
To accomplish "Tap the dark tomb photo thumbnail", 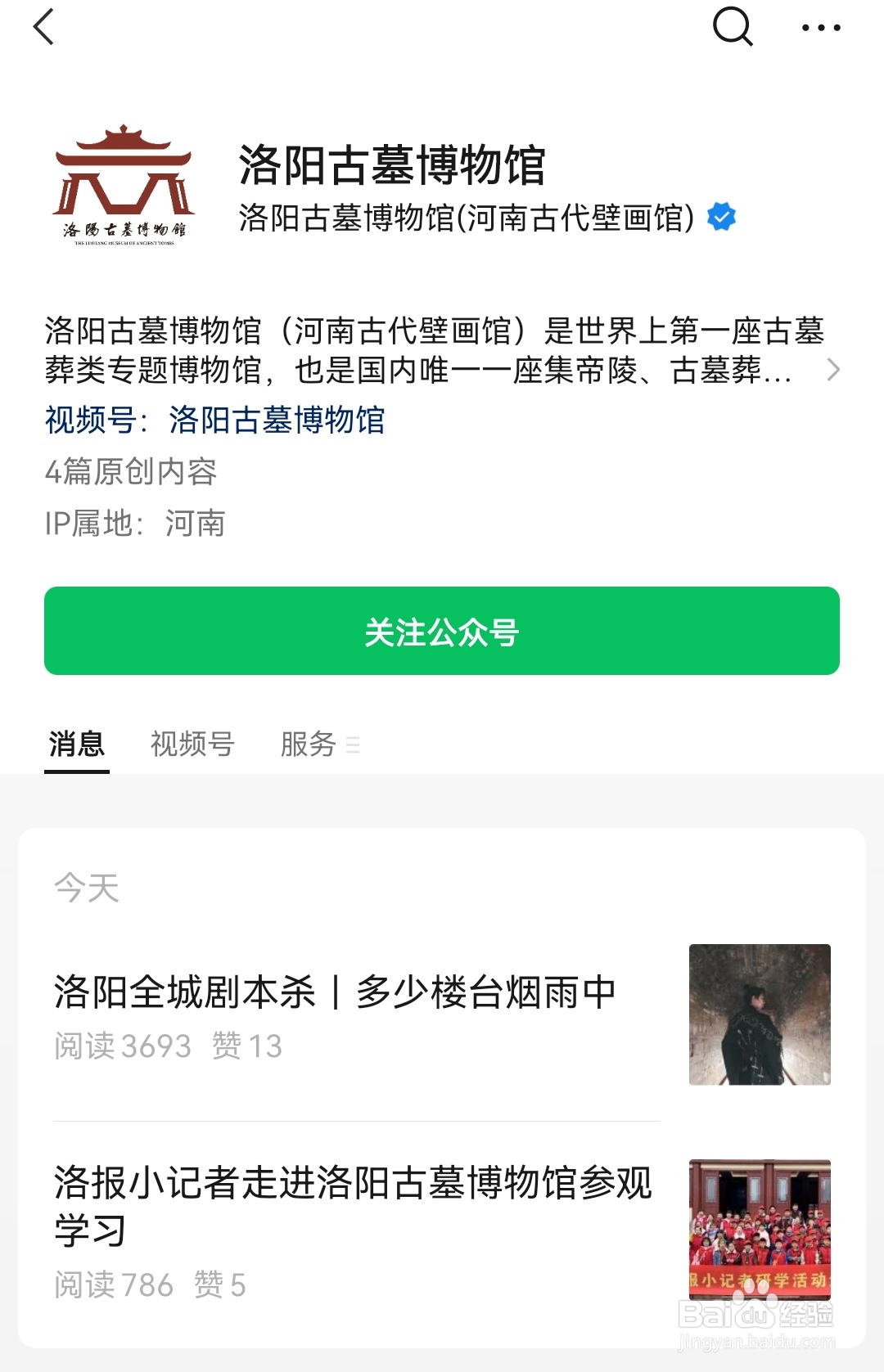I will [759, 1014].
